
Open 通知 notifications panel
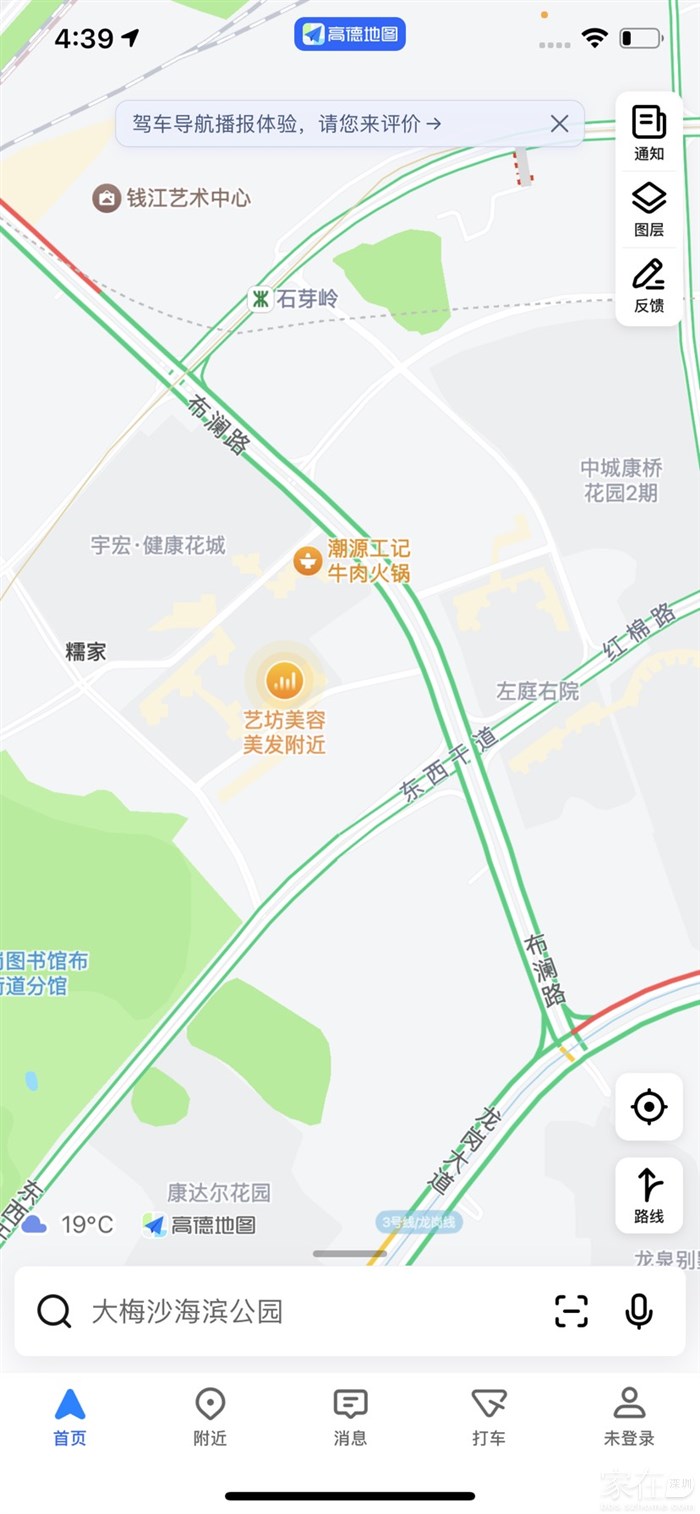pos(649,132)
